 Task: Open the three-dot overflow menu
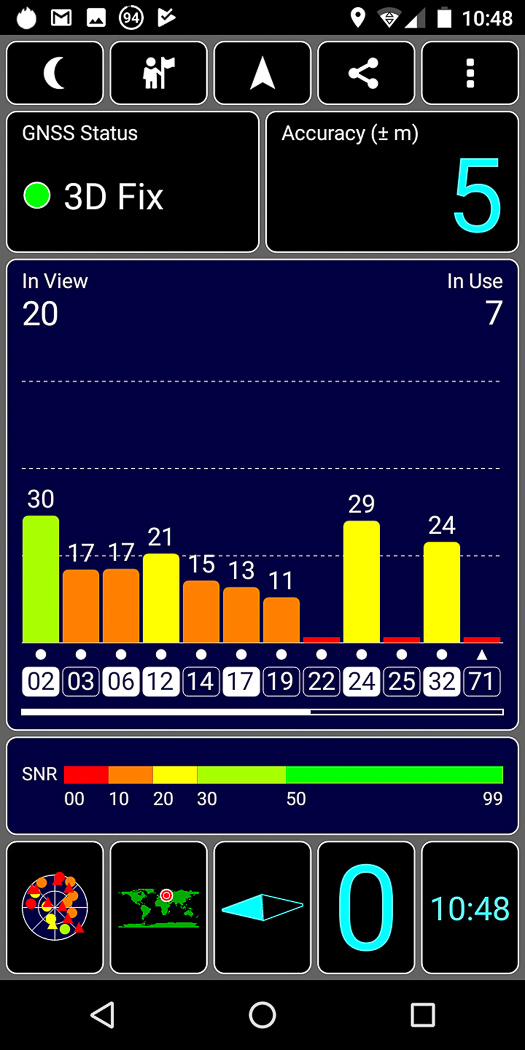pyautogui.click(x=470, y=73)
